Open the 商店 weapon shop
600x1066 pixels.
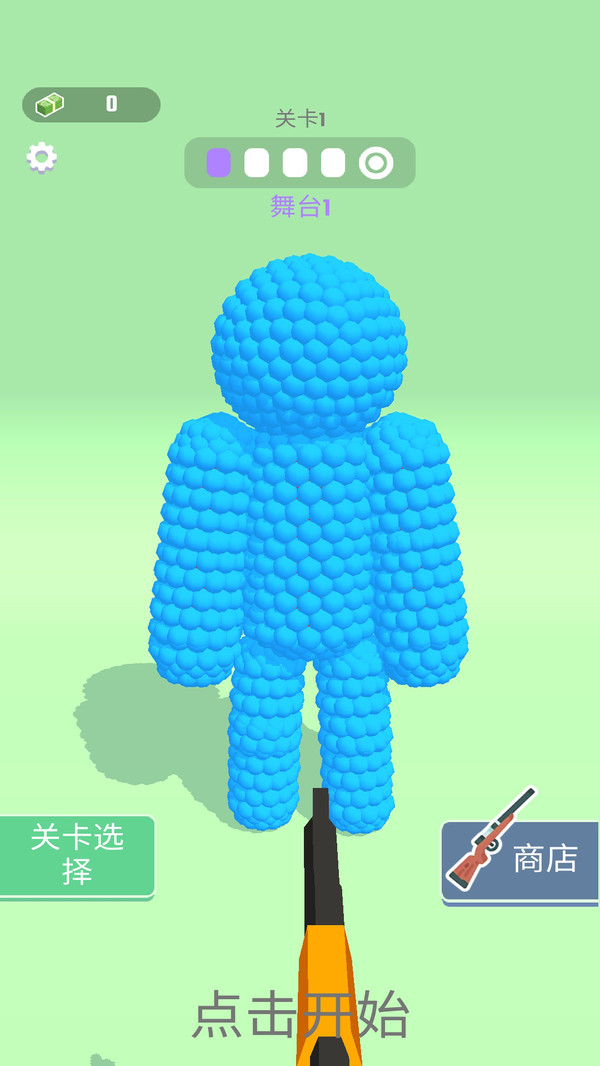[520, 860]
